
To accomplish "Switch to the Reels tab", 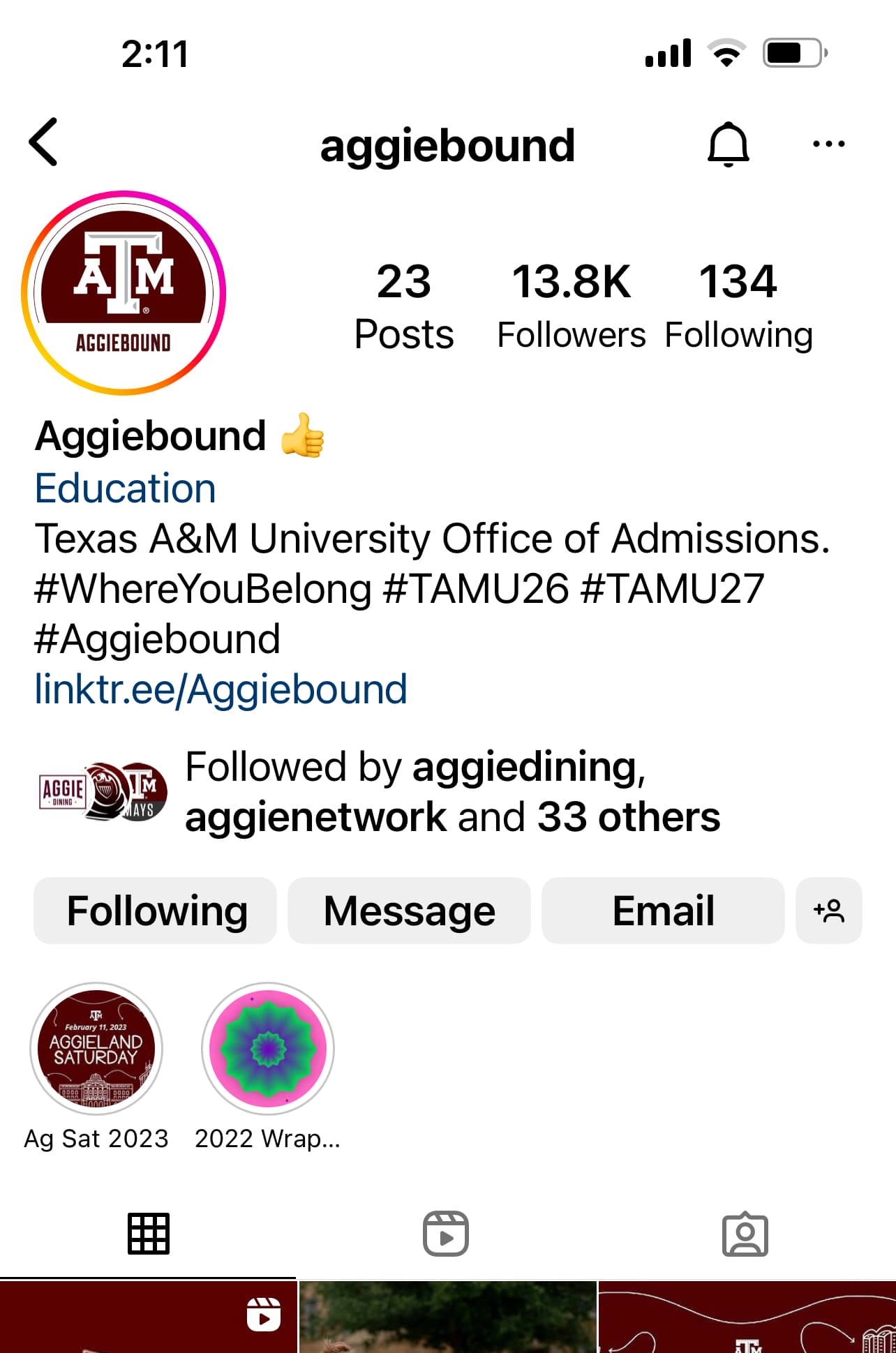I will click(446, 1234).
